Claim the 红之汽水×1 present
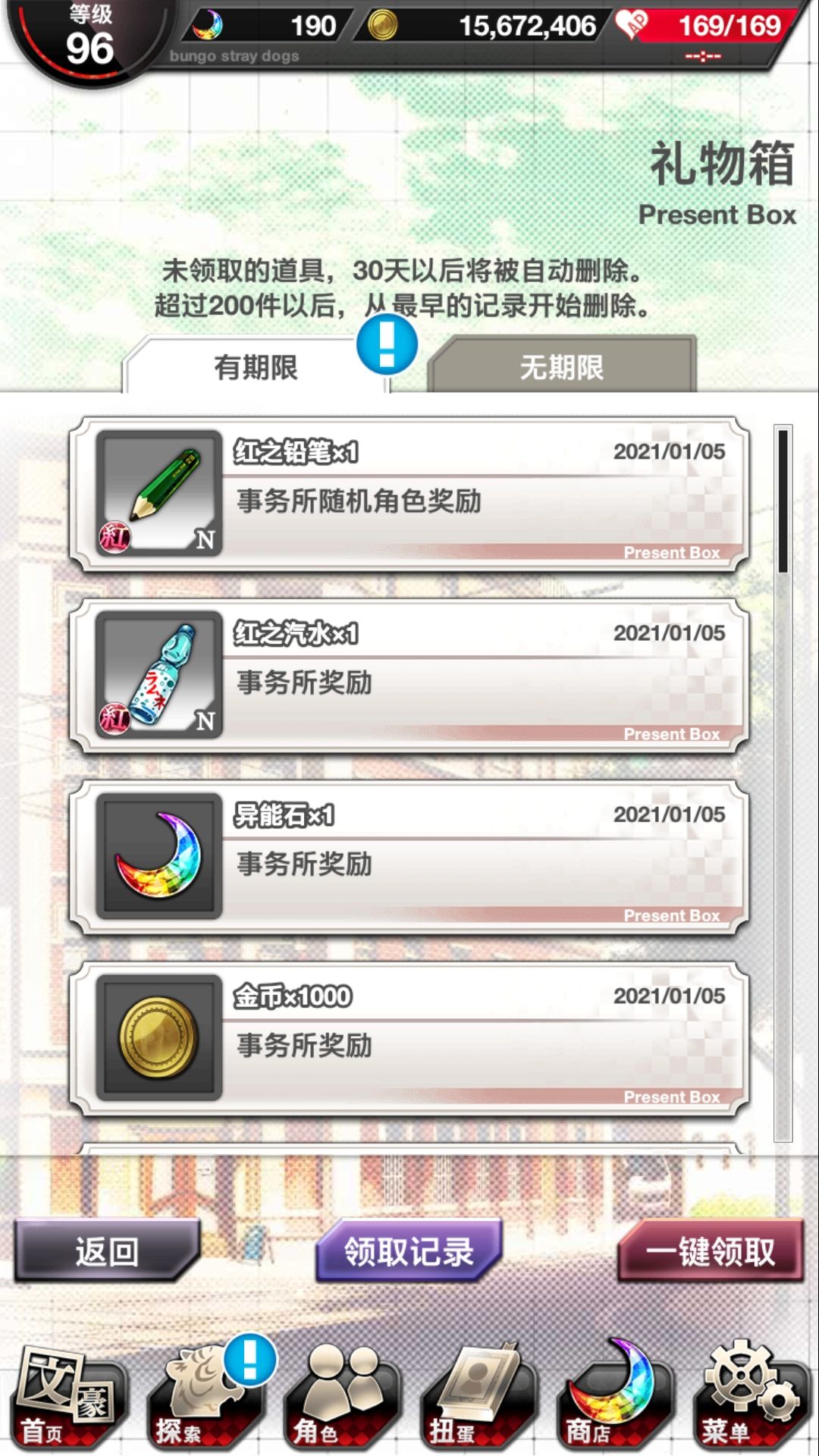This screenshot has width=819, height=1456. pos(409,675)
